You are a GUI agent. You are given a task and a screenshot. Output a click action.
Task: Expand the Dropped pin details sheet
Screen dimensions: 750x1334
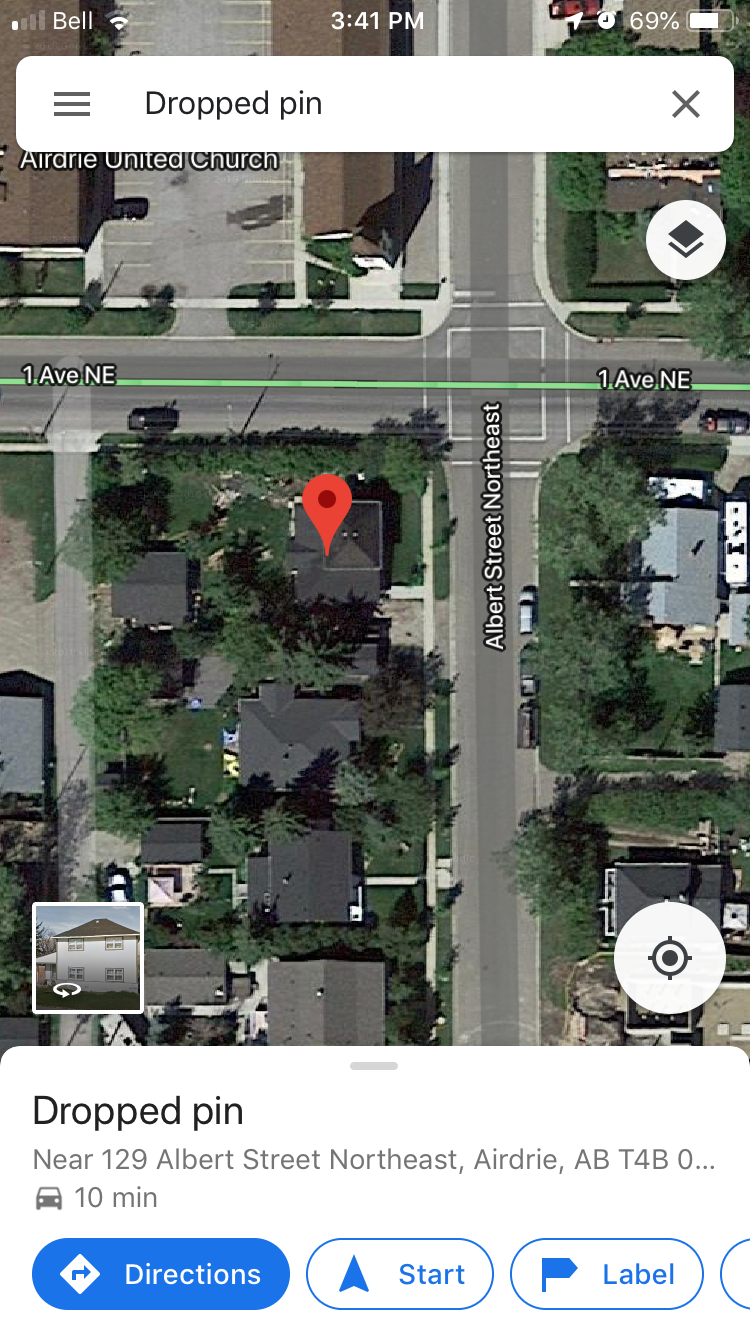(374, 1066)
